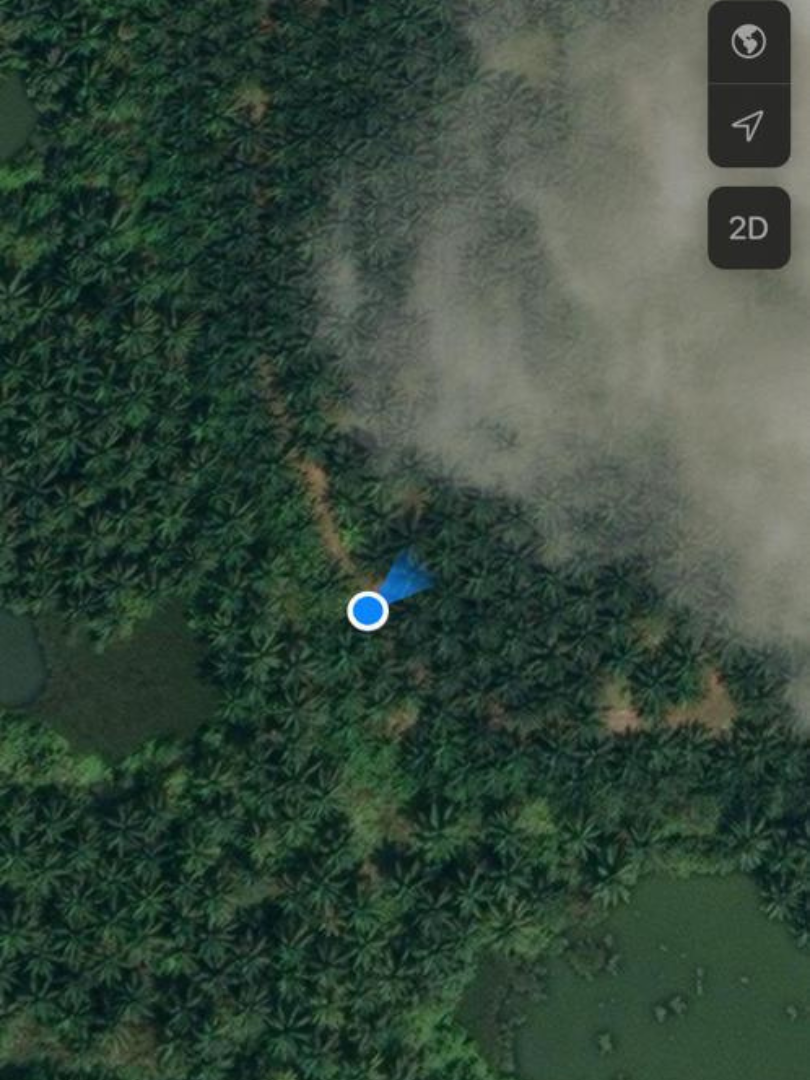Tap the blue current location dot
Image resolution: width=810 pixels, height=1080 pixels.
[x=368, y=610]
